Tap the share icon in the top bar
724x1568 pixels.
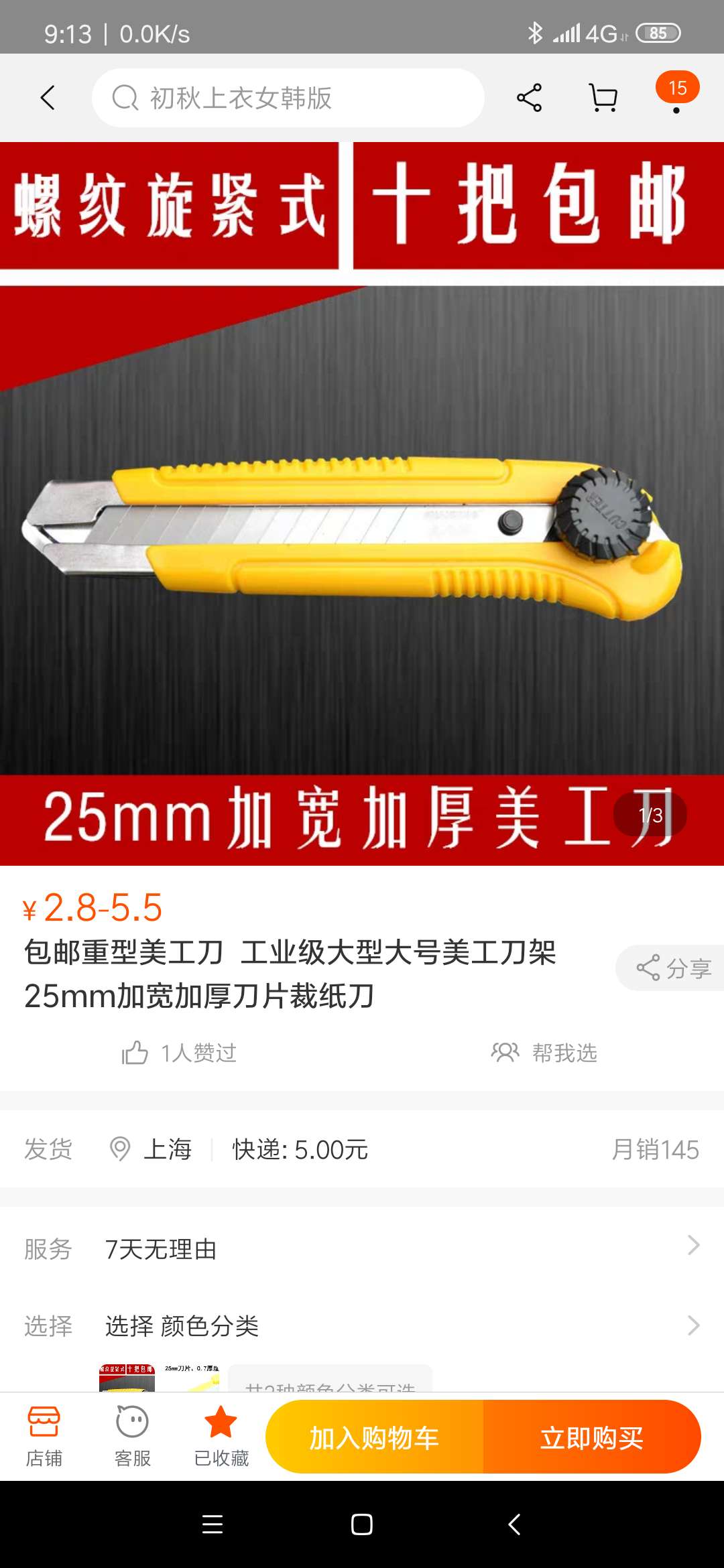530,98
